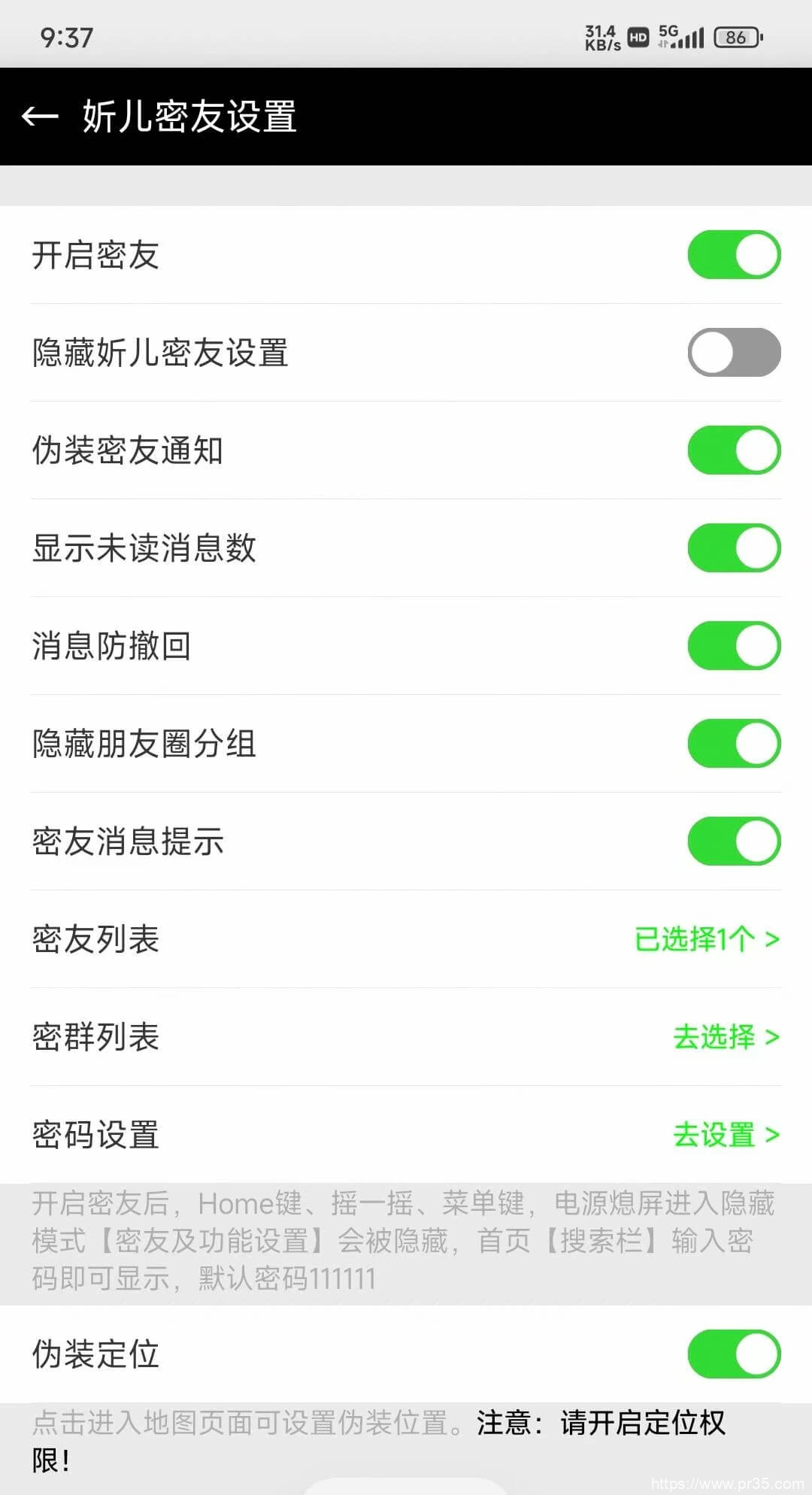Turn off the 开启密友 switch
Viewport: 812px width, 1495px height.
(735, 255)
